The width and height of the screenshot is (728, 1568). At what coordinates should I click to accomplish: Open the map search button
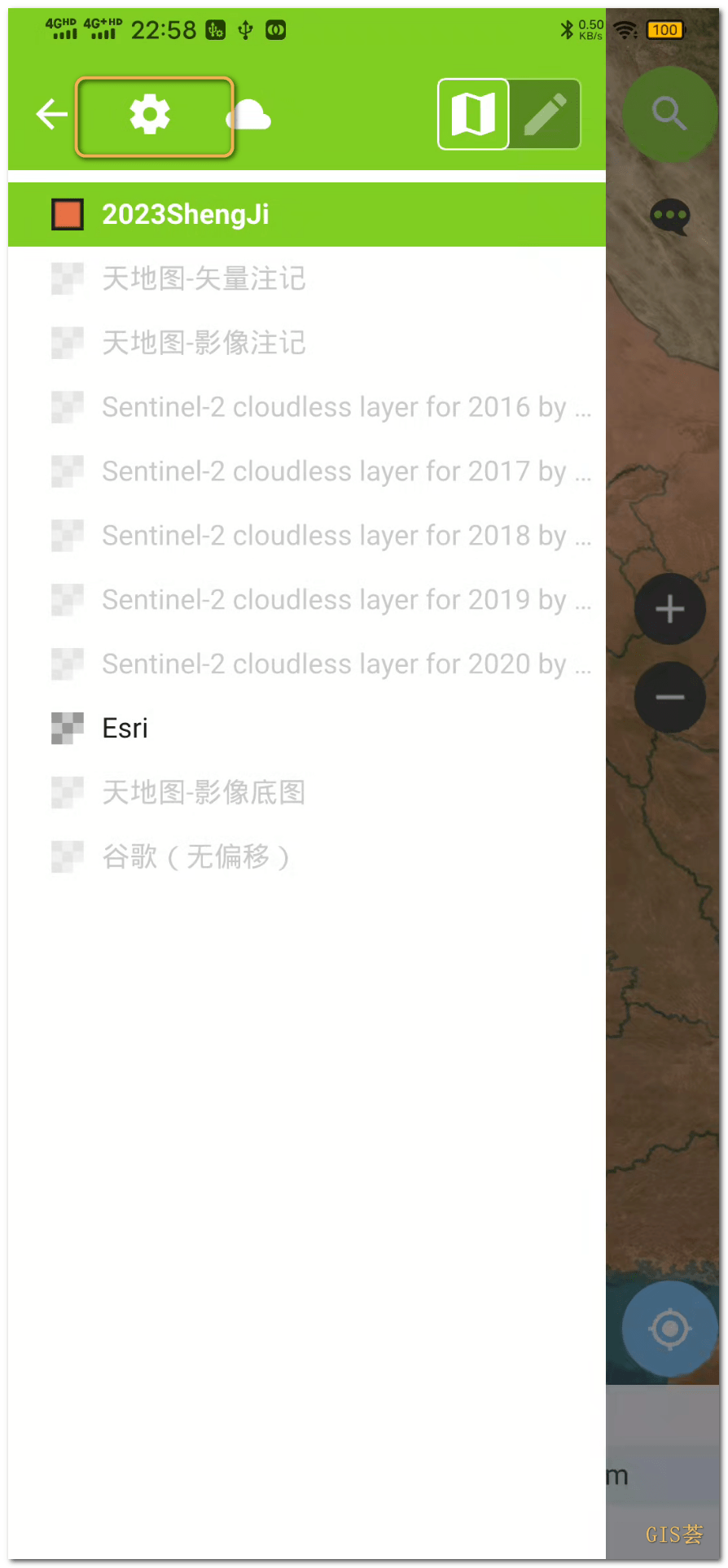(669, 114)
